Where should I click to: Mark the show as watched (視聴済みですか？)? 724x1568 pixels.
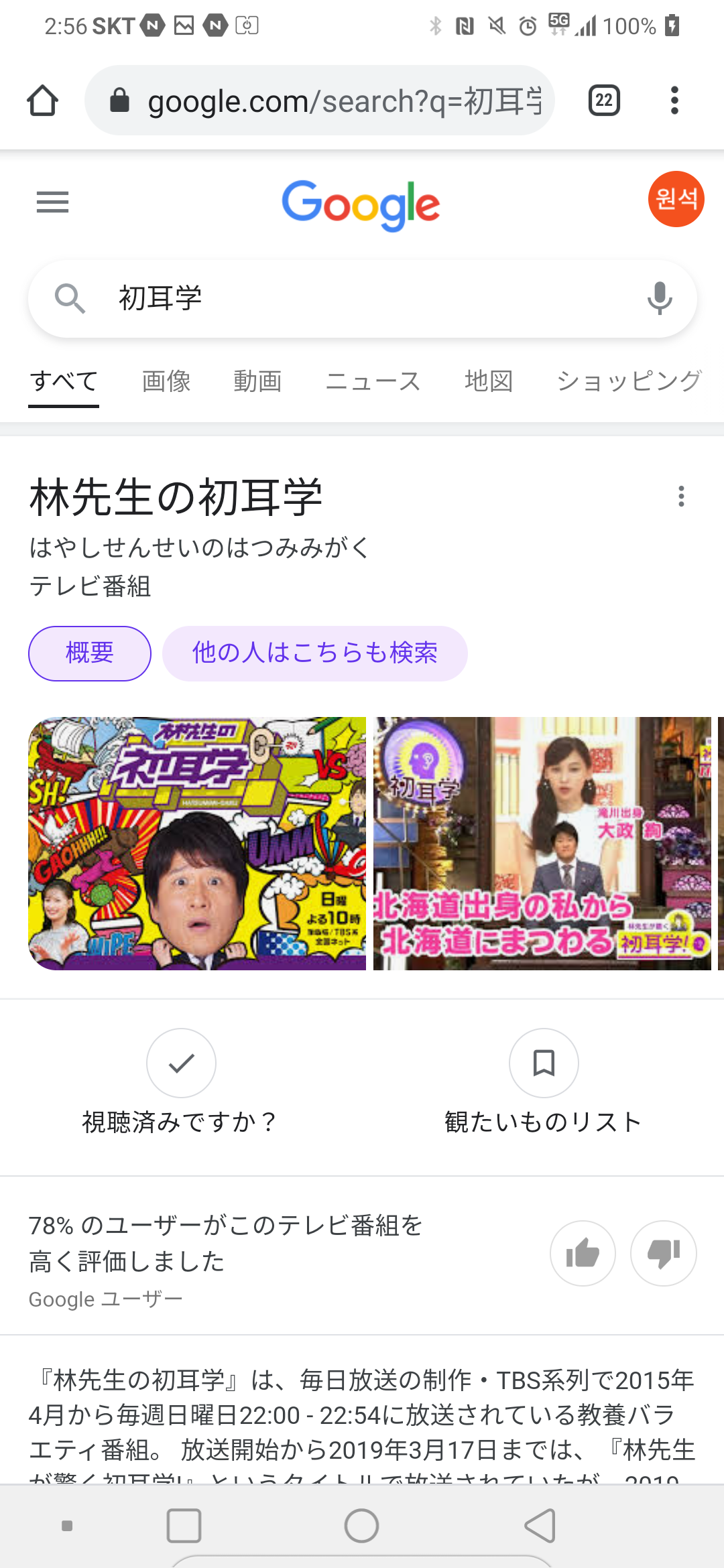[181, 1063]
